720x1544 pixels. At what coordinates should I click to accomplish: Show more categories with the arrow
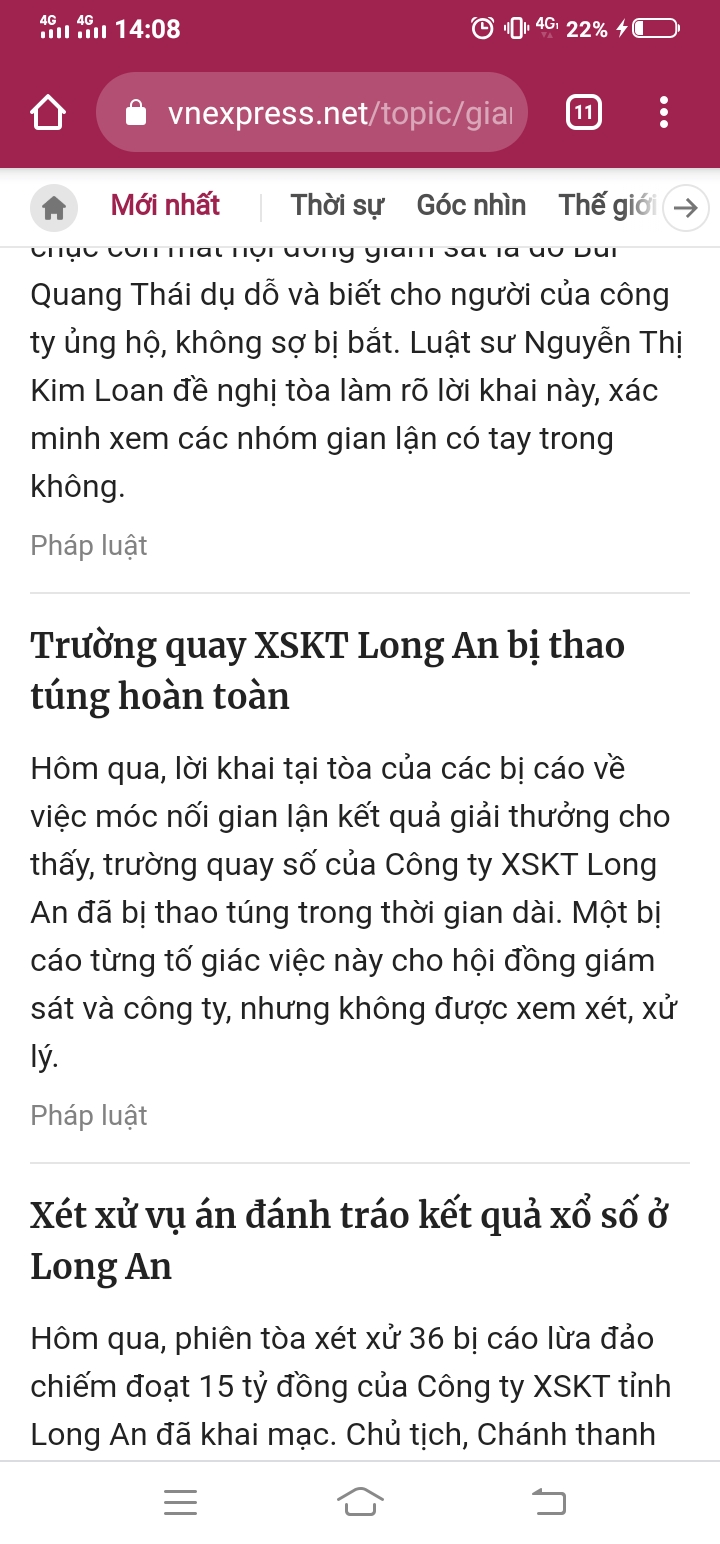pyautogui.click(x=686, y=208)
